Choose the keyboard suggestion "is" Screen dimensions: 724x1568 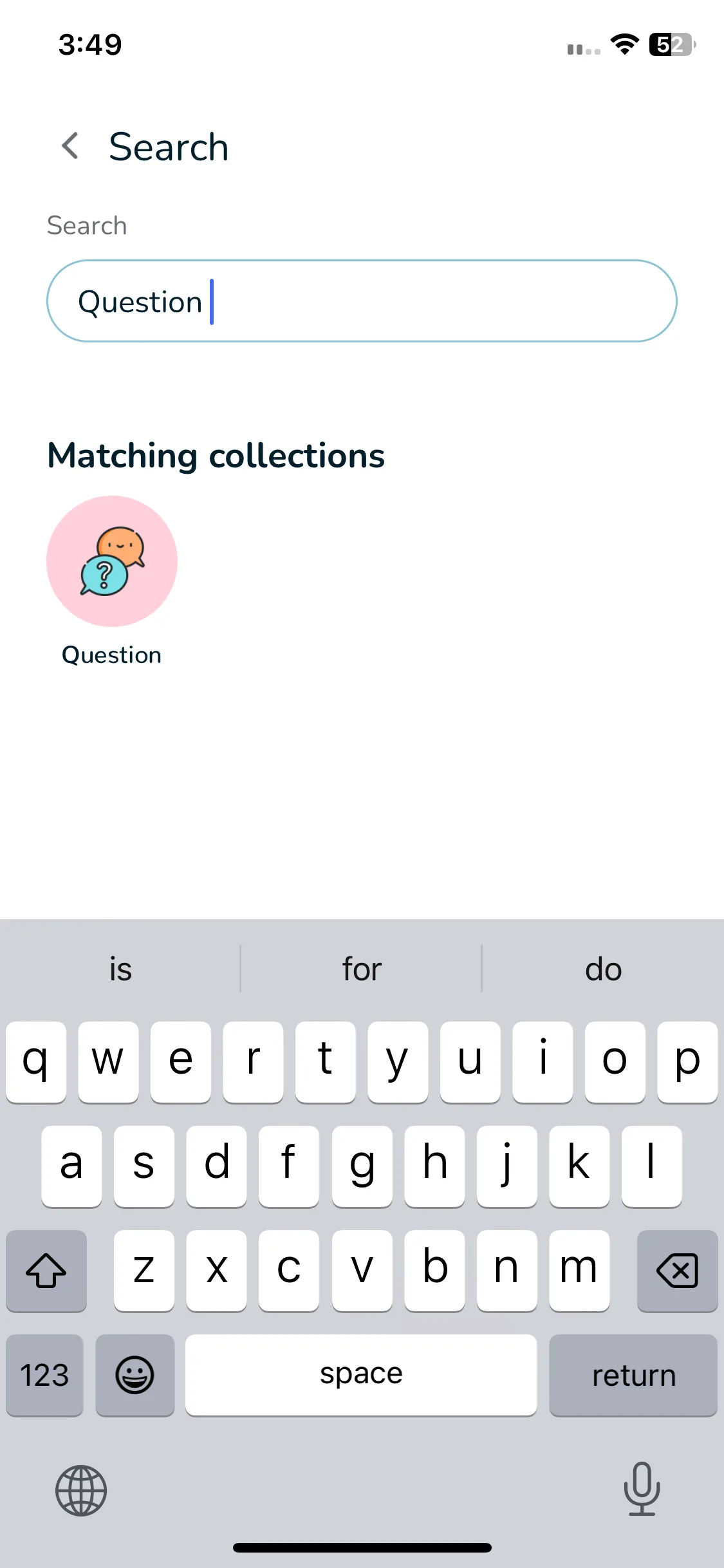(120, 969)
